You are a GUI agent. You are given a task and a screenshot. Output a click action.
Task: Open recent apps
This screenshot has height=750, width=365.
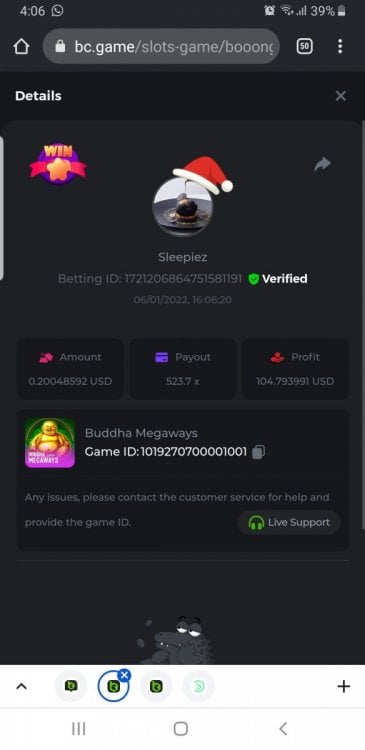coord(78,729)
